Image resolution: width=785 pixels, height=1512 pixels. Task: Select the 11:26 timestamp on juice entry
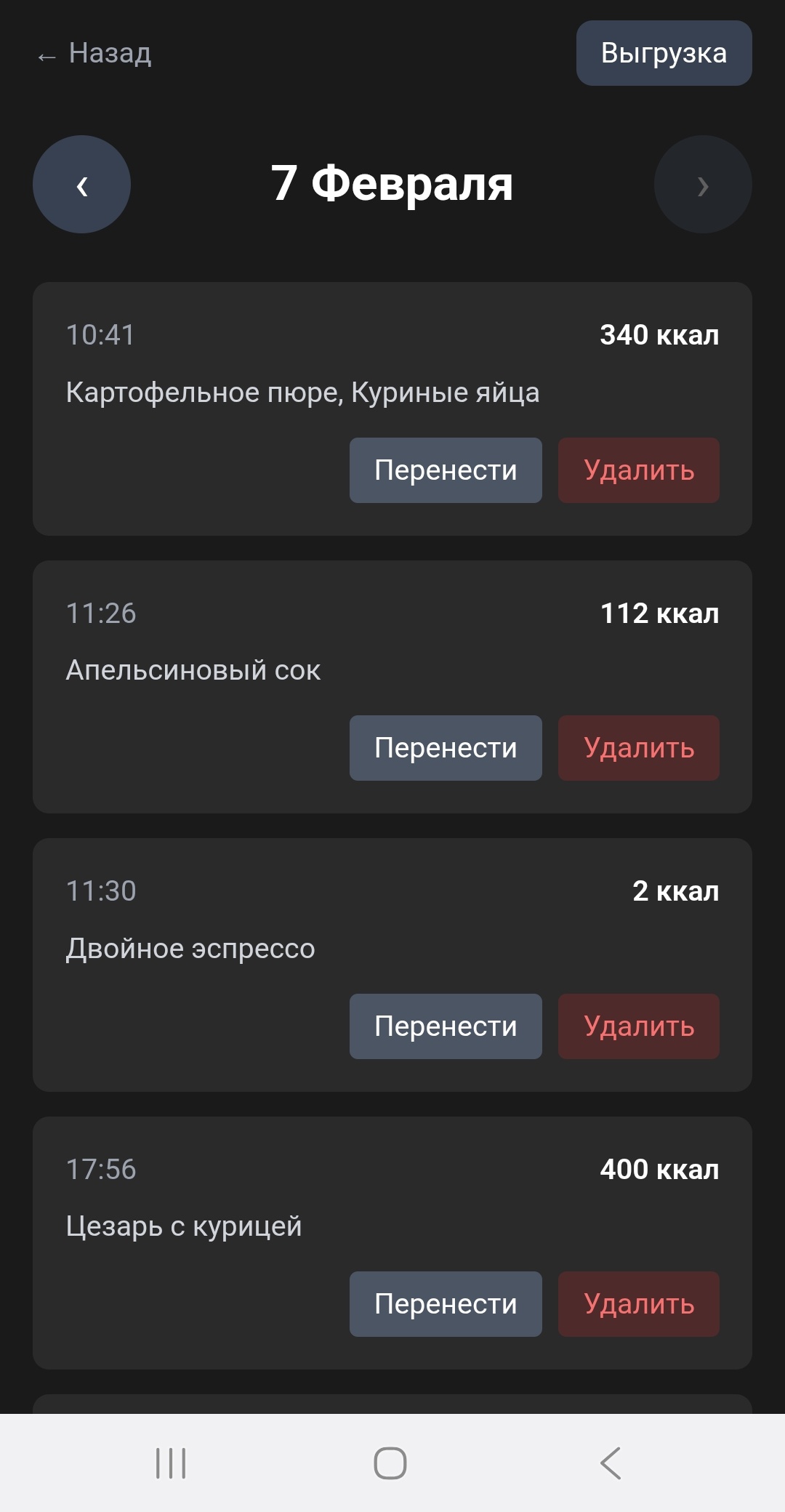point(101,613)
